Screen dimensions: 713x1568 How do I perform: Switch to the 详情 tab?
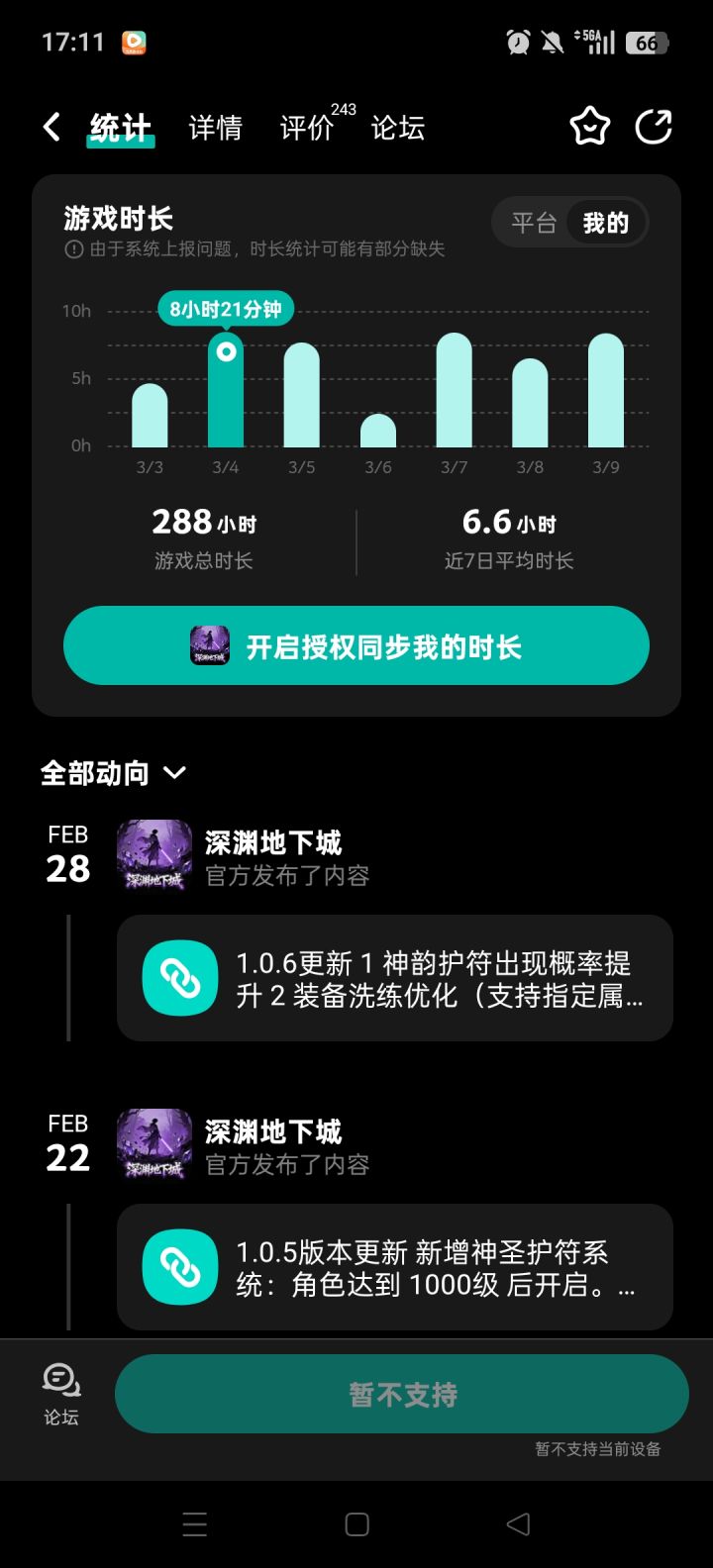pos(214,129)
